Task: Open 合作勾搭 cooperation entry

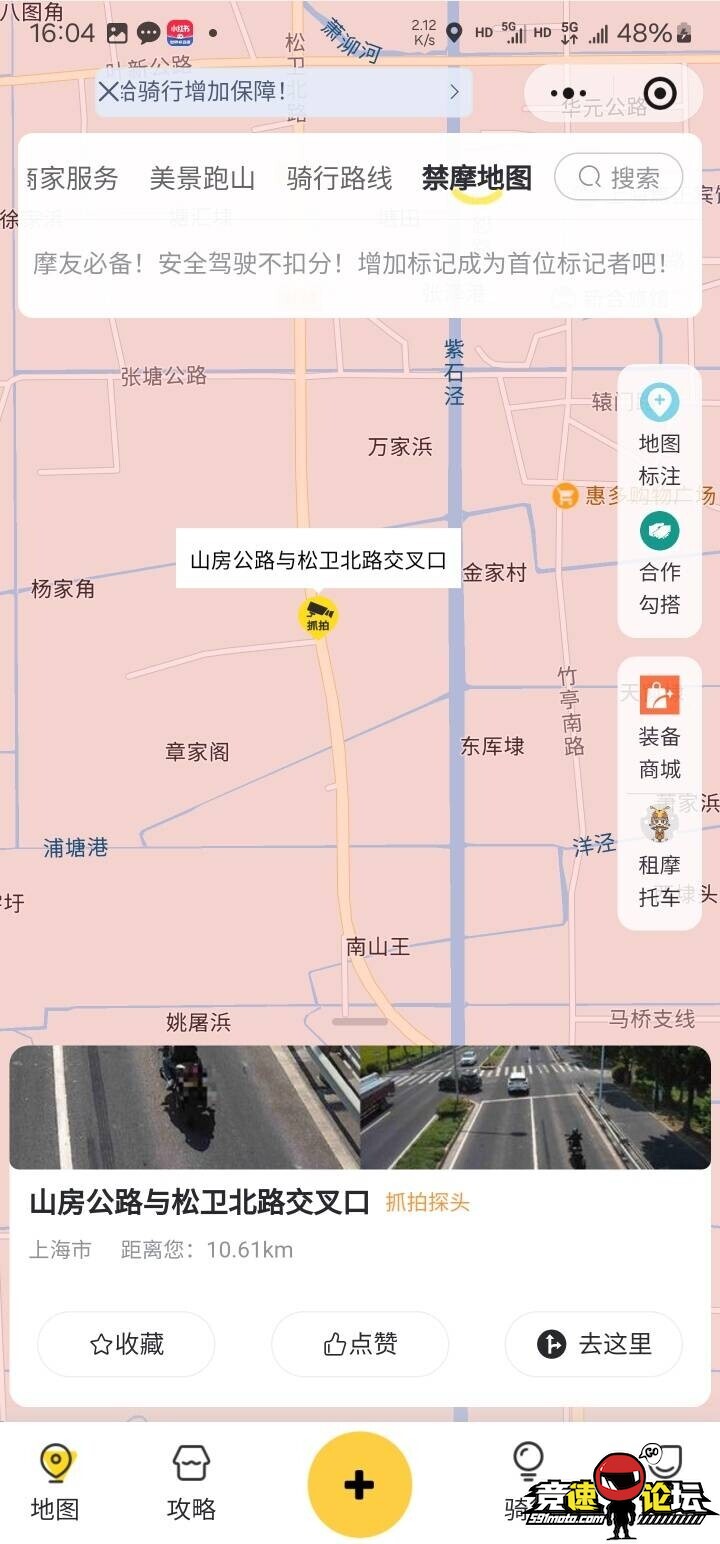Action: click(659, 564)
